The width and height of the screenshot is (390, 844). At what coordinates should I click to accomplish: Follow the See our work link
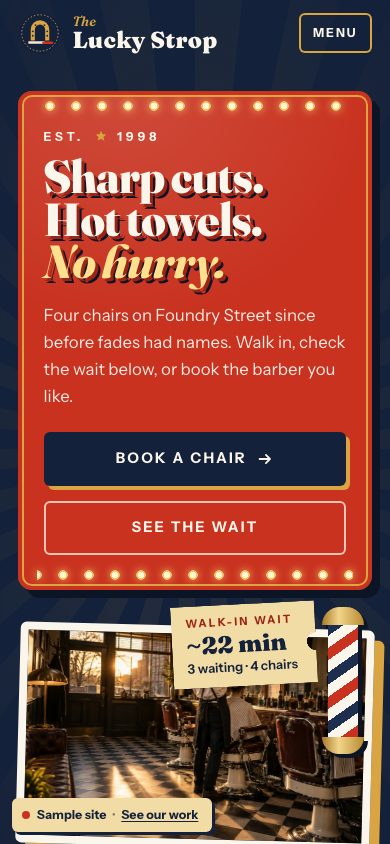(160, 815)
